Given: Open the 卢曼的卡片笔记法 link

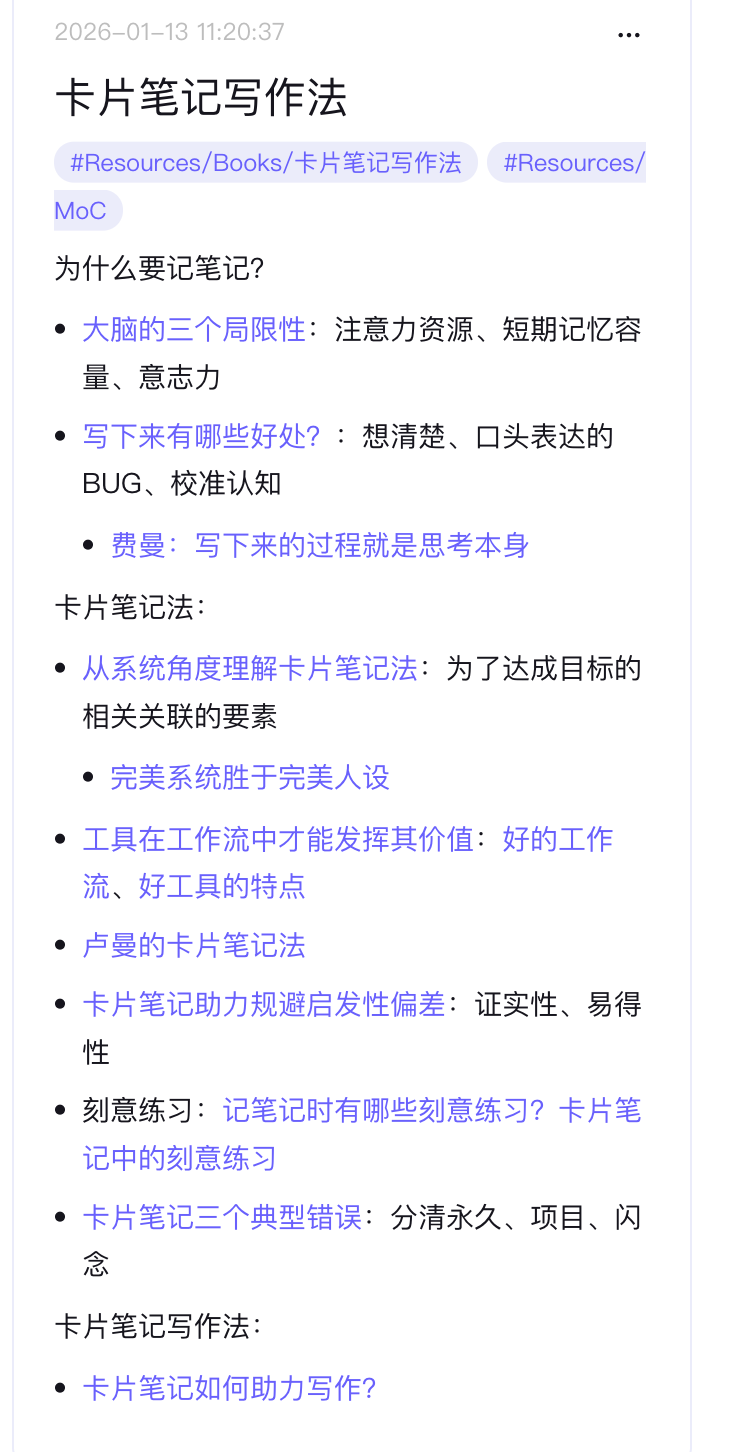Looking at the screenshot, I should pos(194,945).
